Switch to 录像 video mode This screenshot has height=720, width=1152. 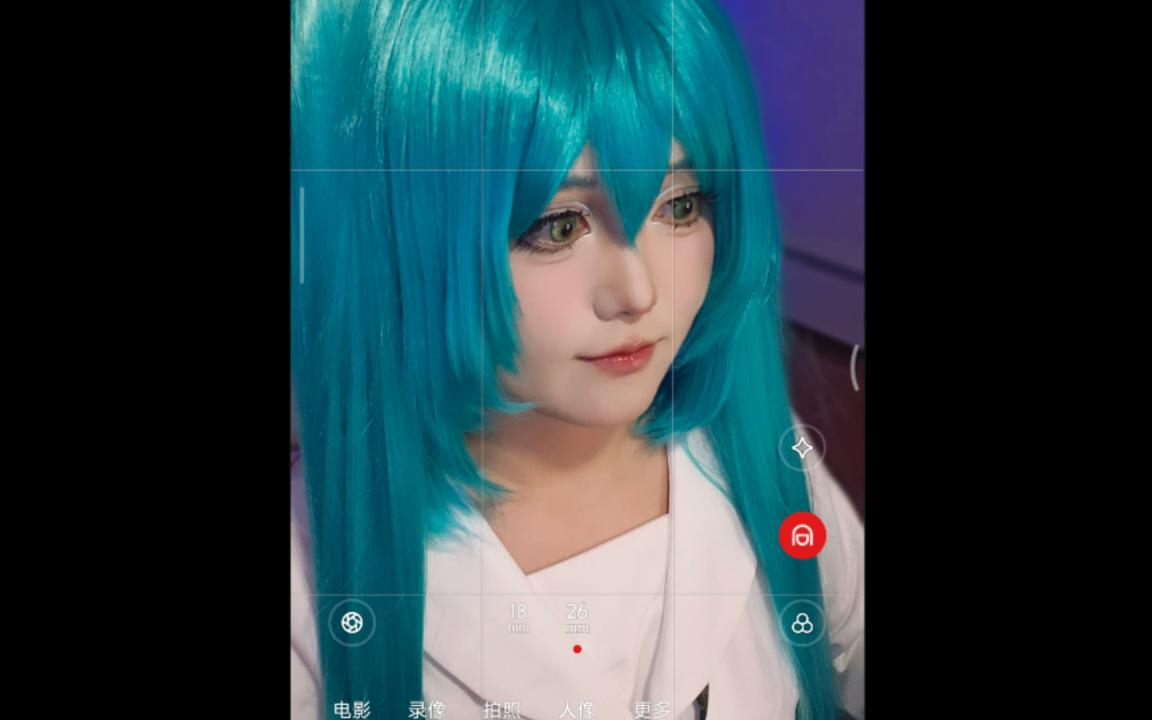[427, 709]
